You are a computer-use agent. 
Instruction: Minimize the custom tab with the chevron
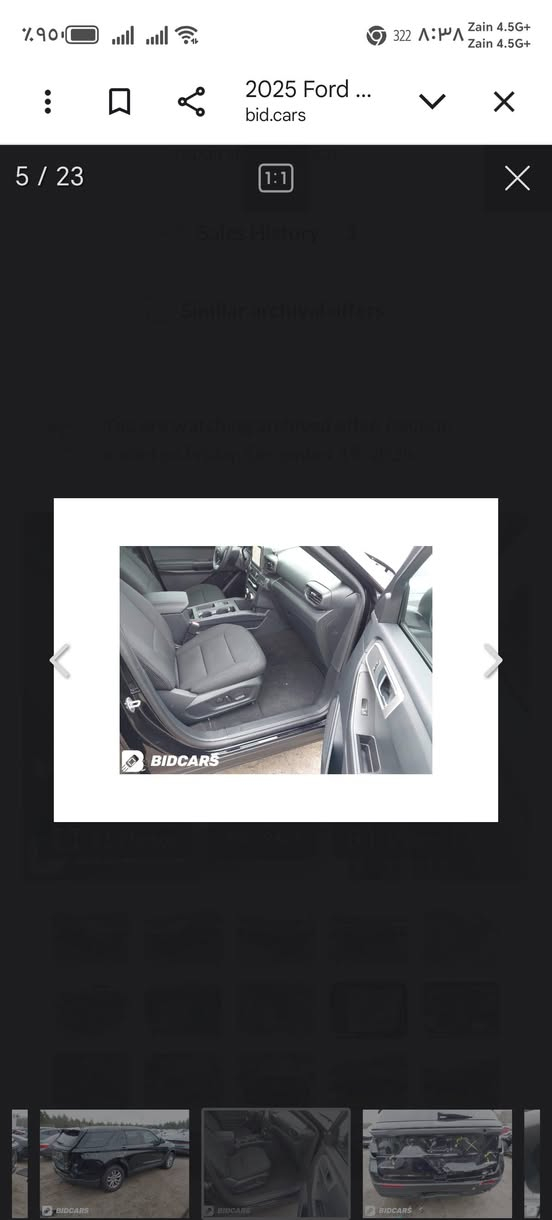[432, 101]
